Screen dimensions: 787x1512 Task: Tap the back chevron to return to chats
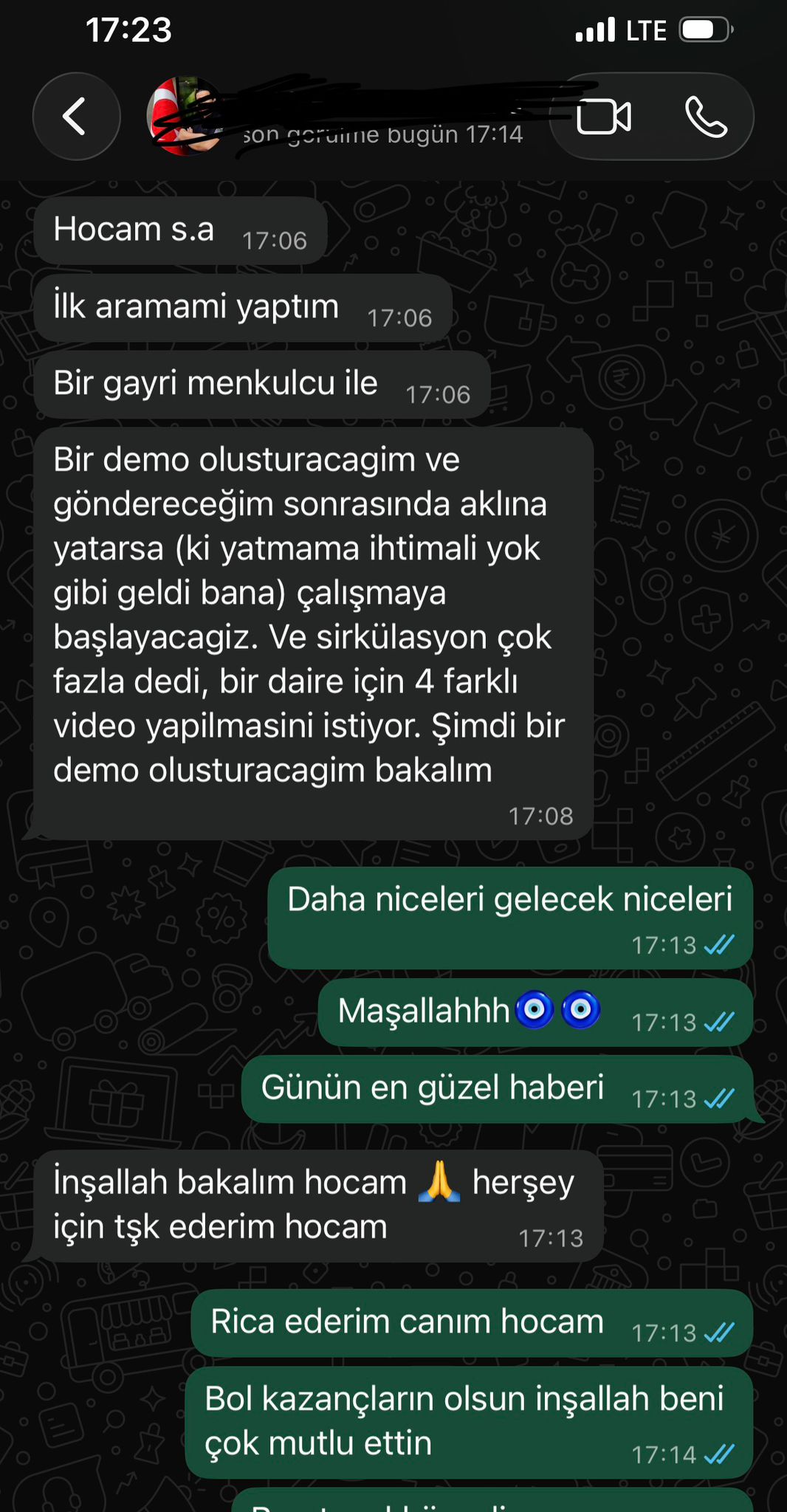[x=76, y=117]
